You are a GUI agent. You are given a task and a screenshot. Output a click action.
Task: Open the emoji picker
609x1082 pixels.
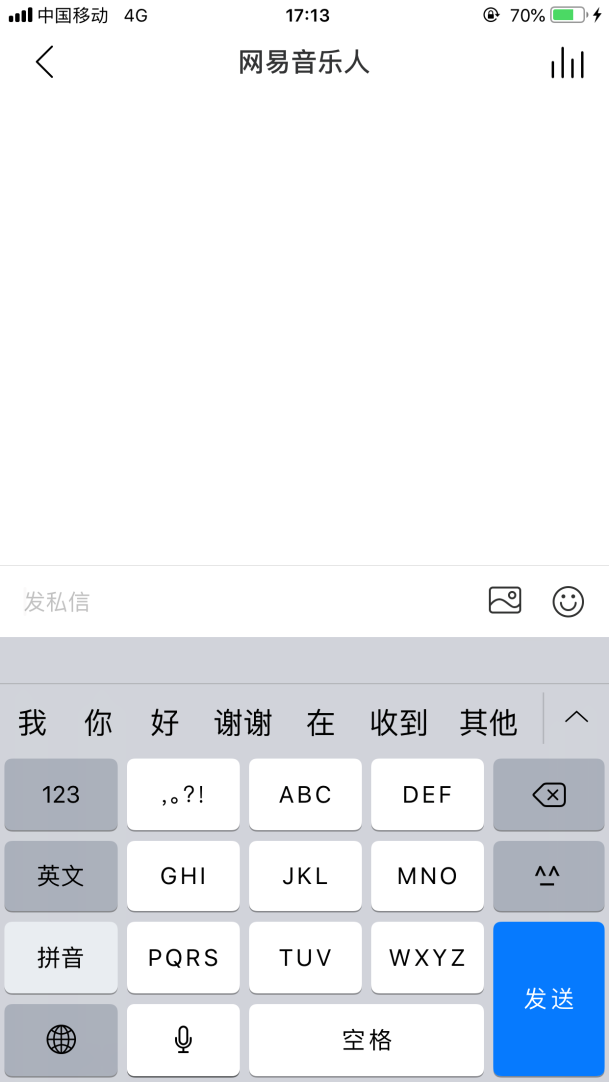[568, 601]
